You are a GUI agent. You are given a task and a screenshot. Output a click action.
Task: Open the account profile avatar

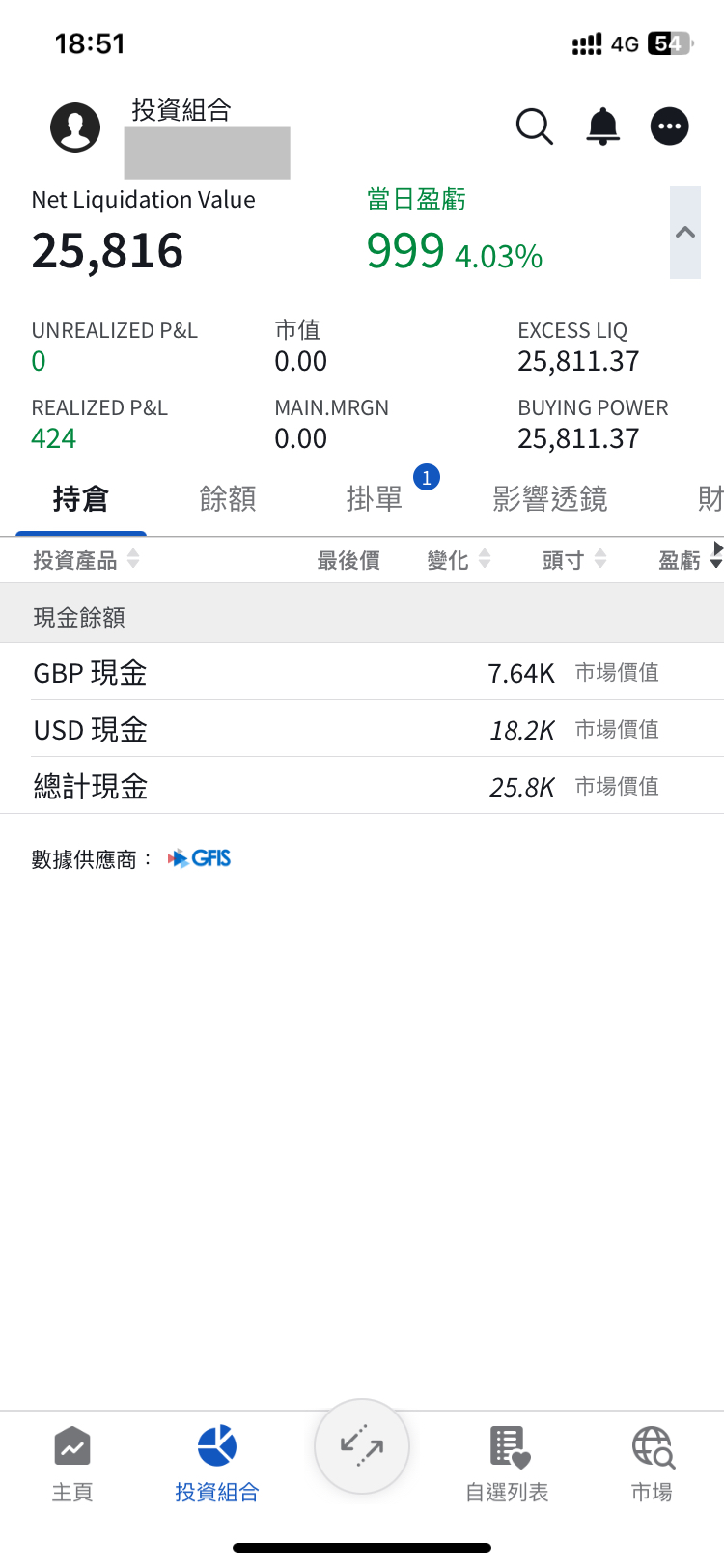tap(75, 126)
